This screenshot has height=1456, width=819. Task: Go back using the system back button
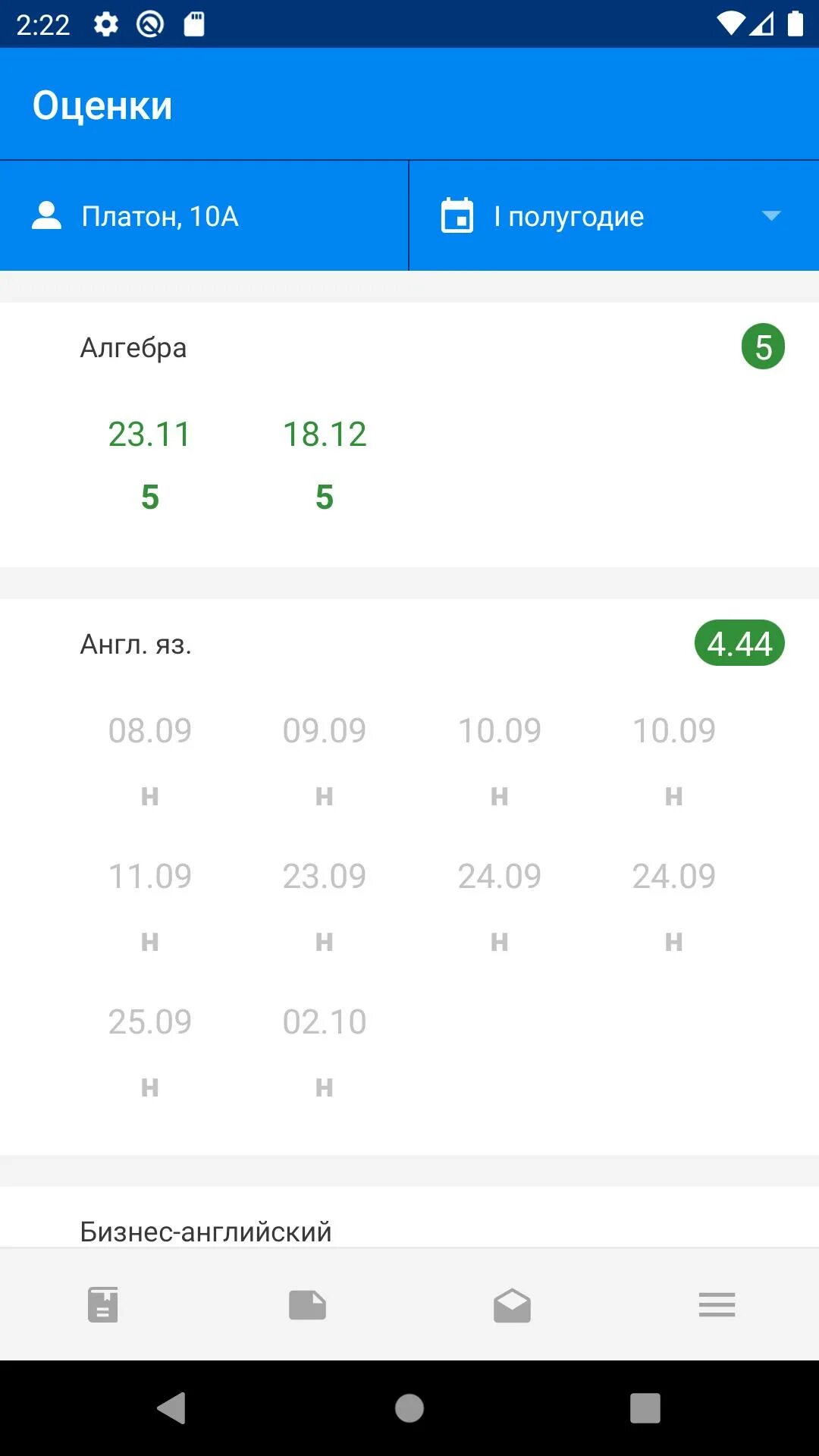[x=172, y=1408]
